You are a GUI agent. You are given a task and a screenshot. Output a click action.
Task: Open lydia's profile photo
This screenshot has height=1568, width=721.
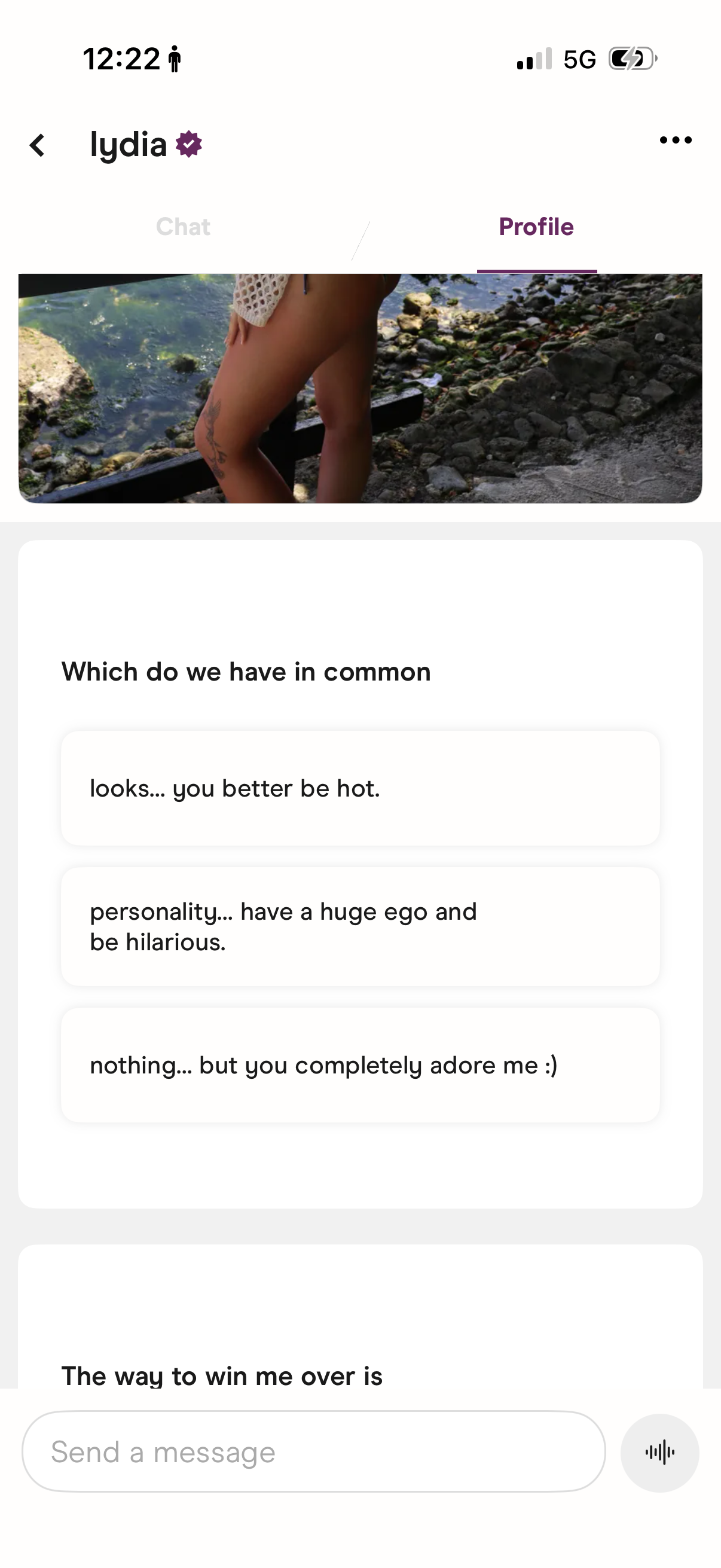[360, 388]
